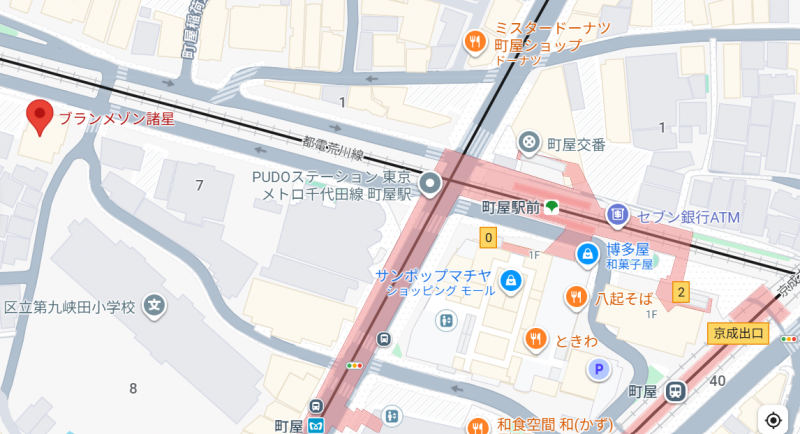Tap the red pin for ブランメゾン諸星
800x434 pixels.
(39, 117)
